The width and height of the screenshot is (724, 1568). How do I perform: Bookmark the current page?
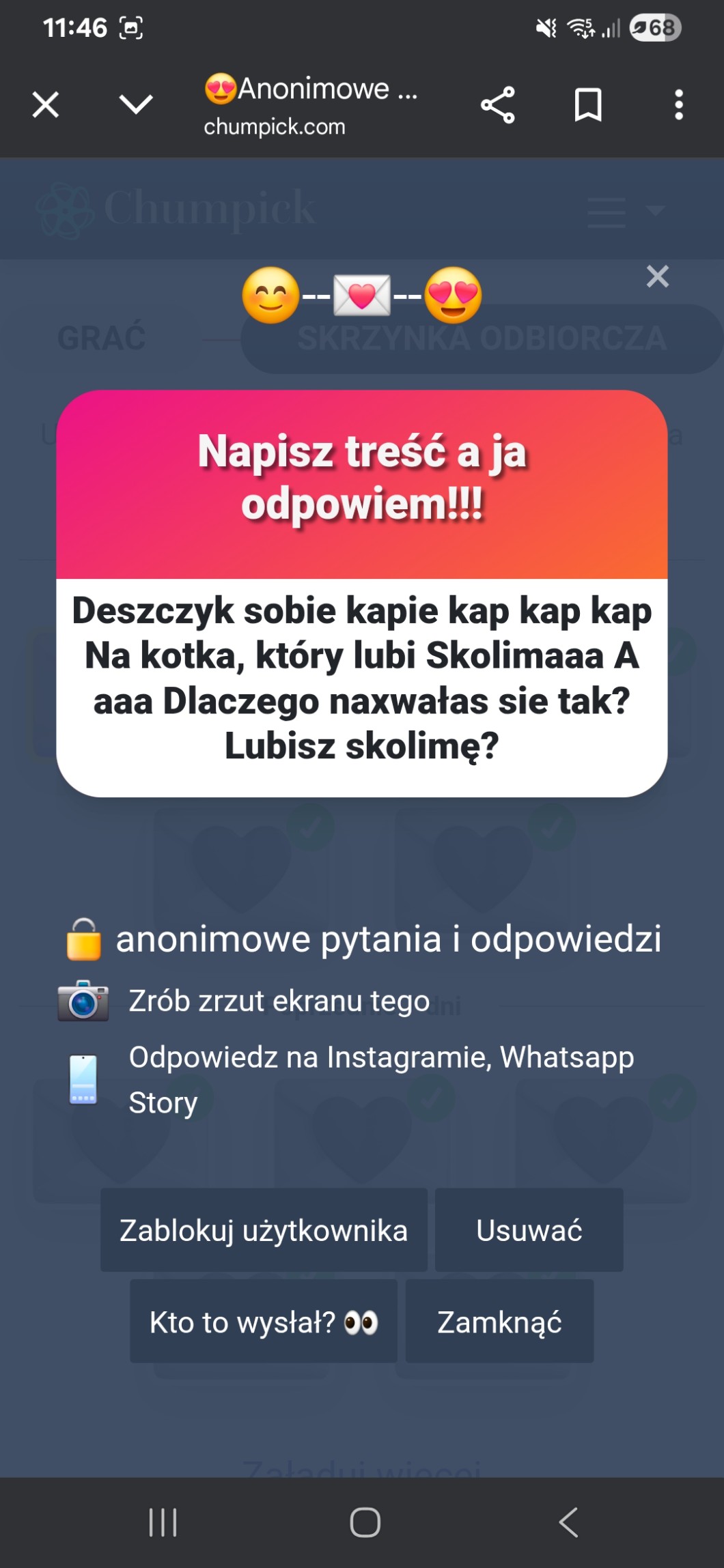(x=588, y=105)
